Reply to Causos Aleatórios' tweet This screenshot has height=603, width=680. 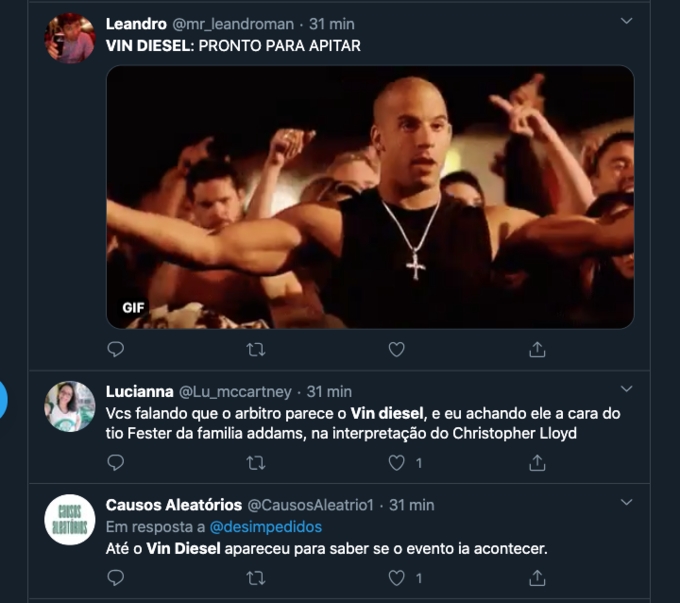coord(116,577)
